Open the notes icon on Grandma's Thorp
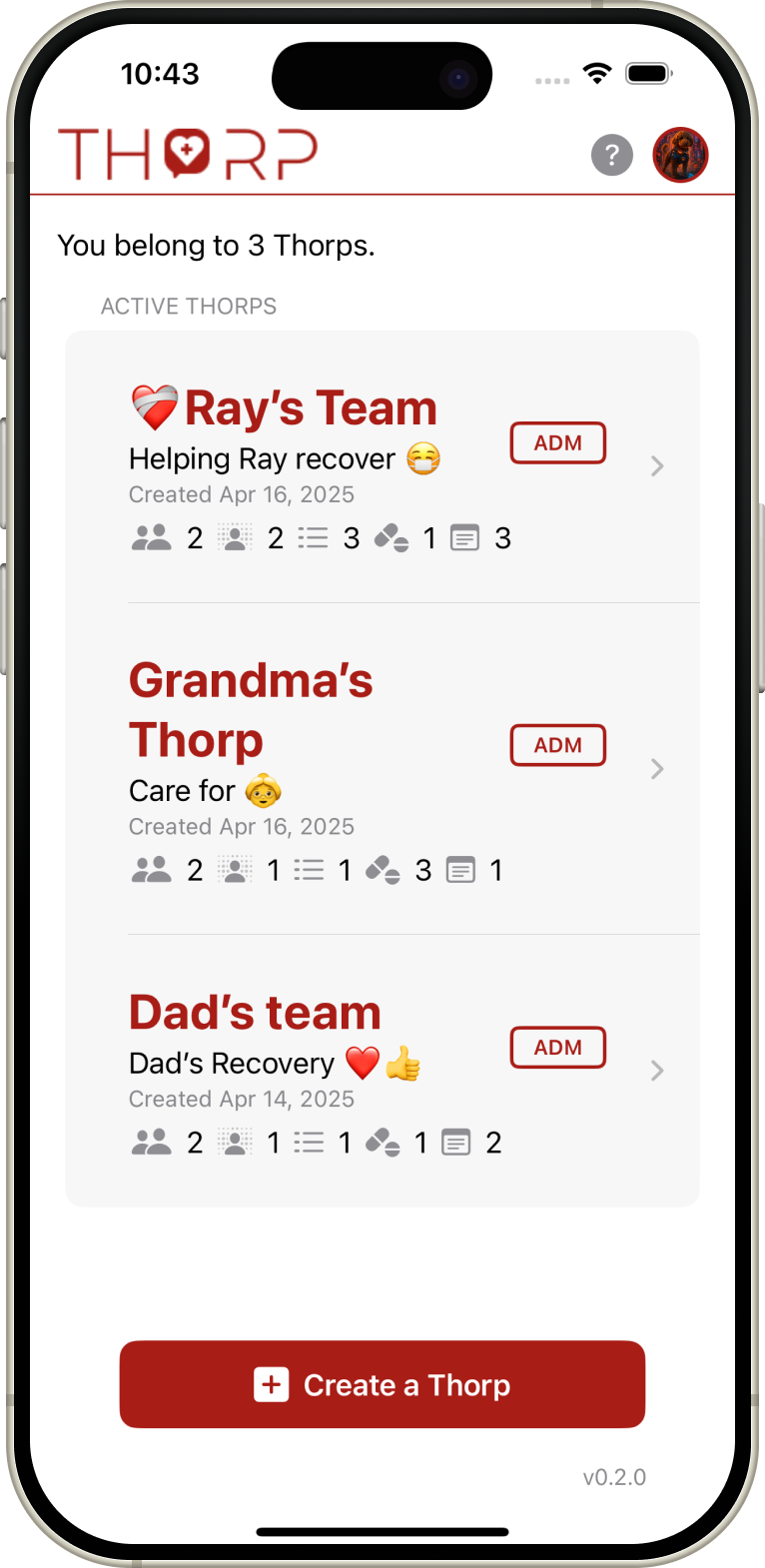This screenshot has height=1568, width=765. pyautogui.click(x=460, y=870)
